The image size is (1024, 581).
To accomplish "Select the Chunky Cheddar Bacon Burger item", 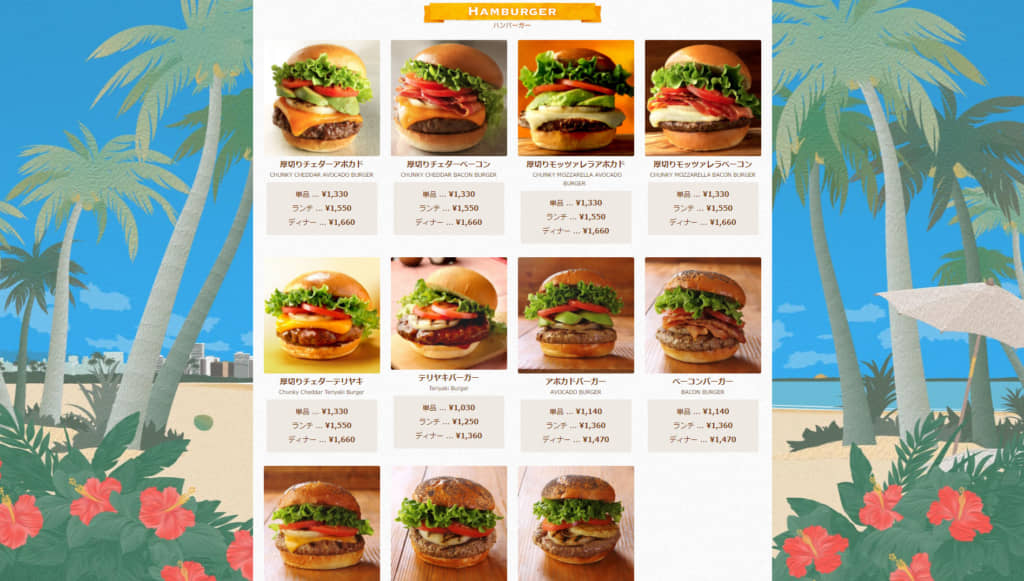I will coord(449,98).
